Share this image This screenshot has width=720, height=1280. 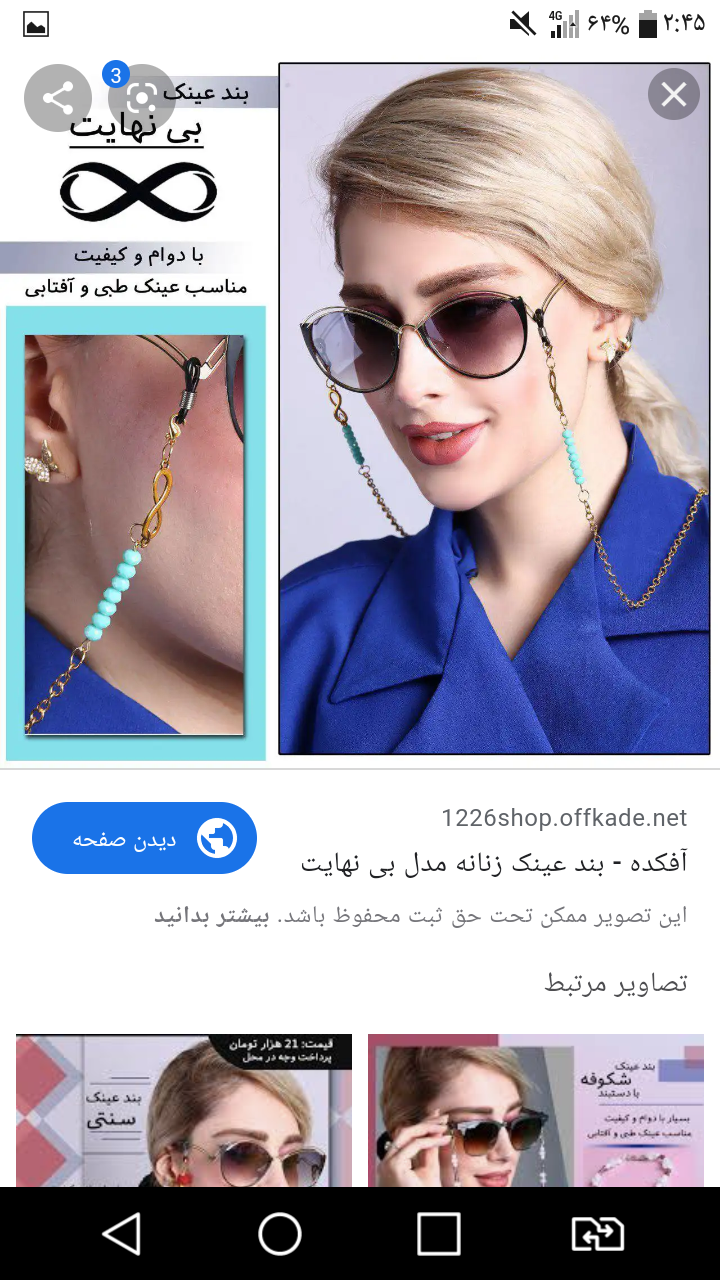[58, 98]
